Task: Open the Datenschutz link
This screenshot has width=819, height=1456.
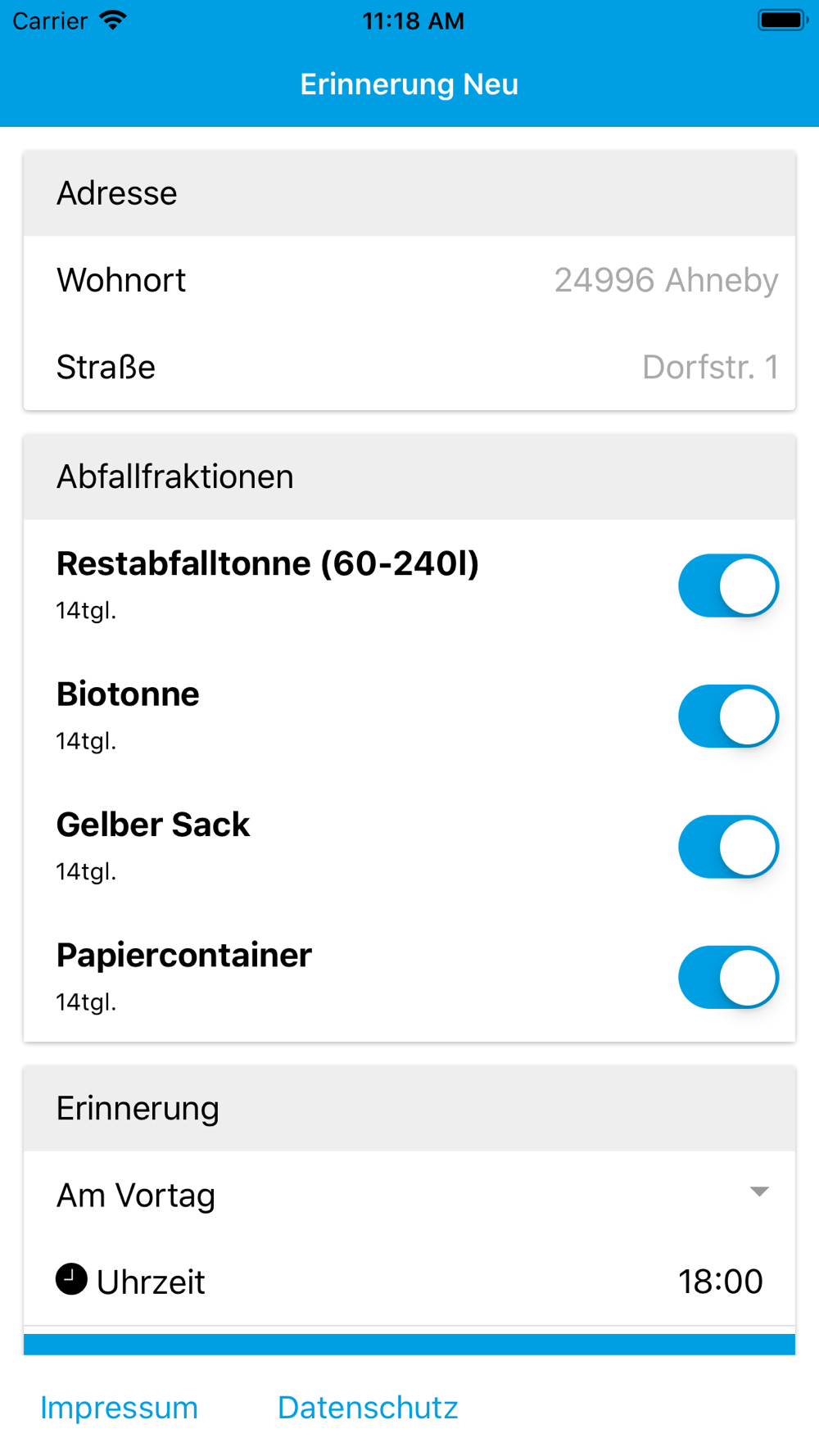Action: tap(368, 1408)
